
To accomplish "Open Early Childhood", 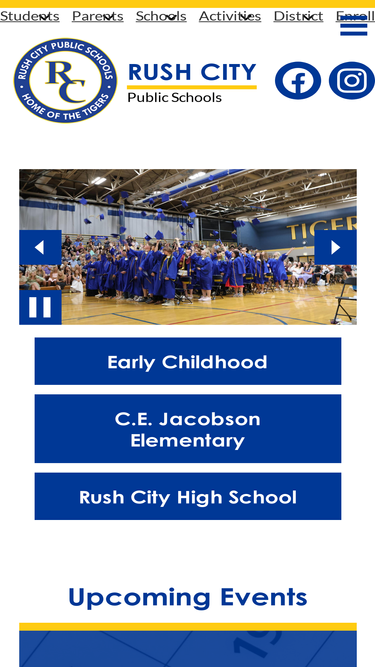I will coord(188,361).
